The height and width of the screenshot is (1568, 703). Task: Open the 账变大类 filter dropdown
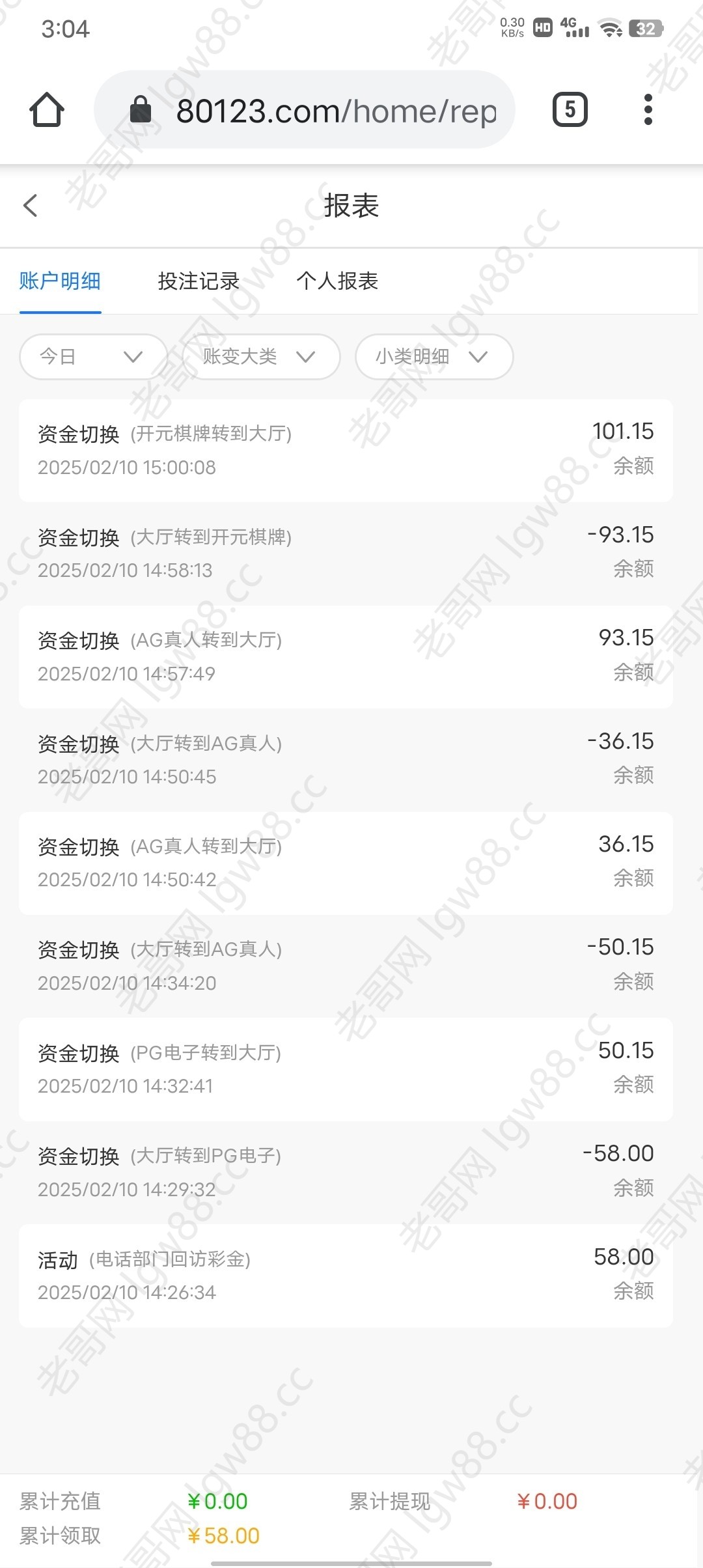click(x=261, y=357)
